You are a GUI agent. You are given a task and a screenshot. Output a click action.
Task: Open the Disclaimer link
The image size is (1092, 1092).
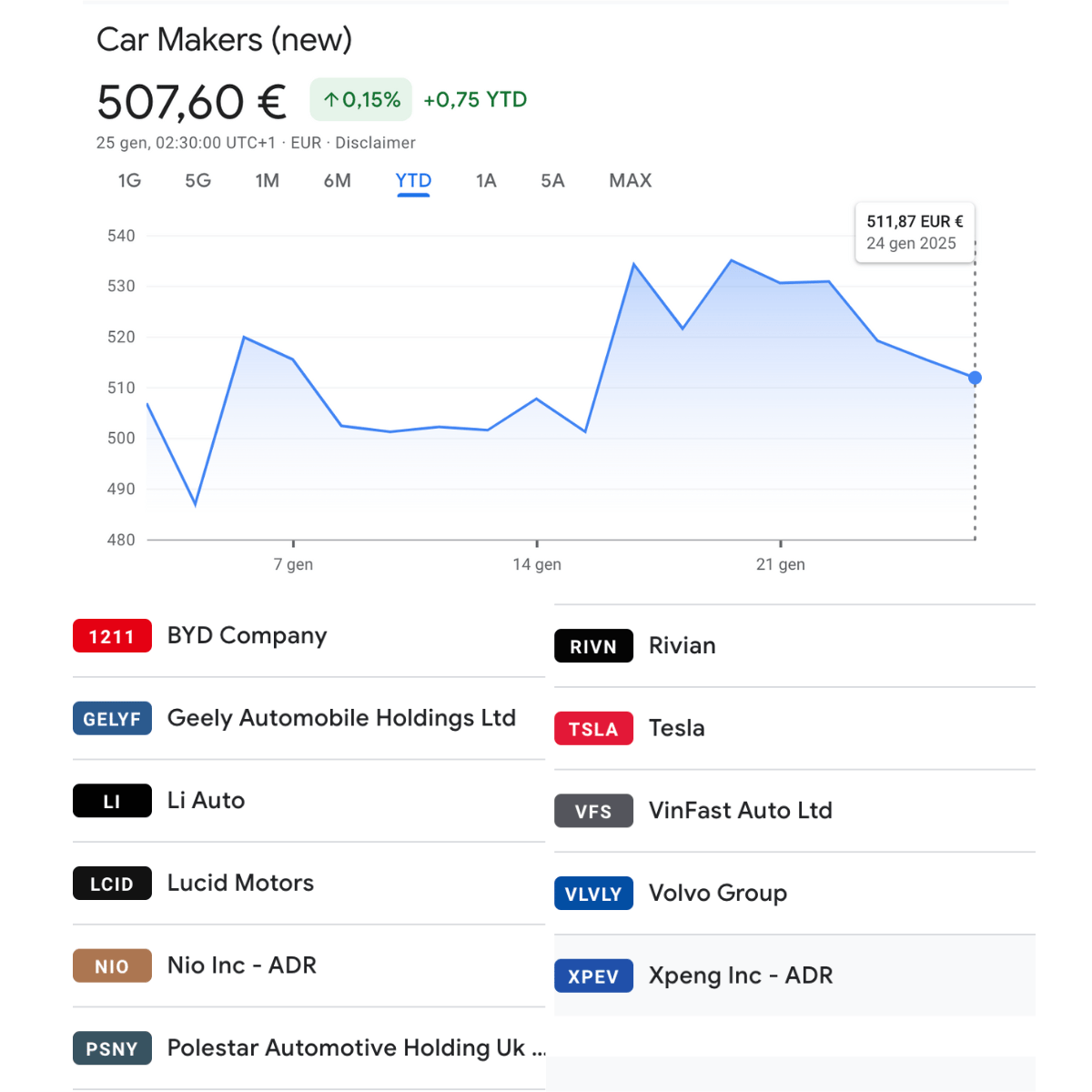coord(375,143)
